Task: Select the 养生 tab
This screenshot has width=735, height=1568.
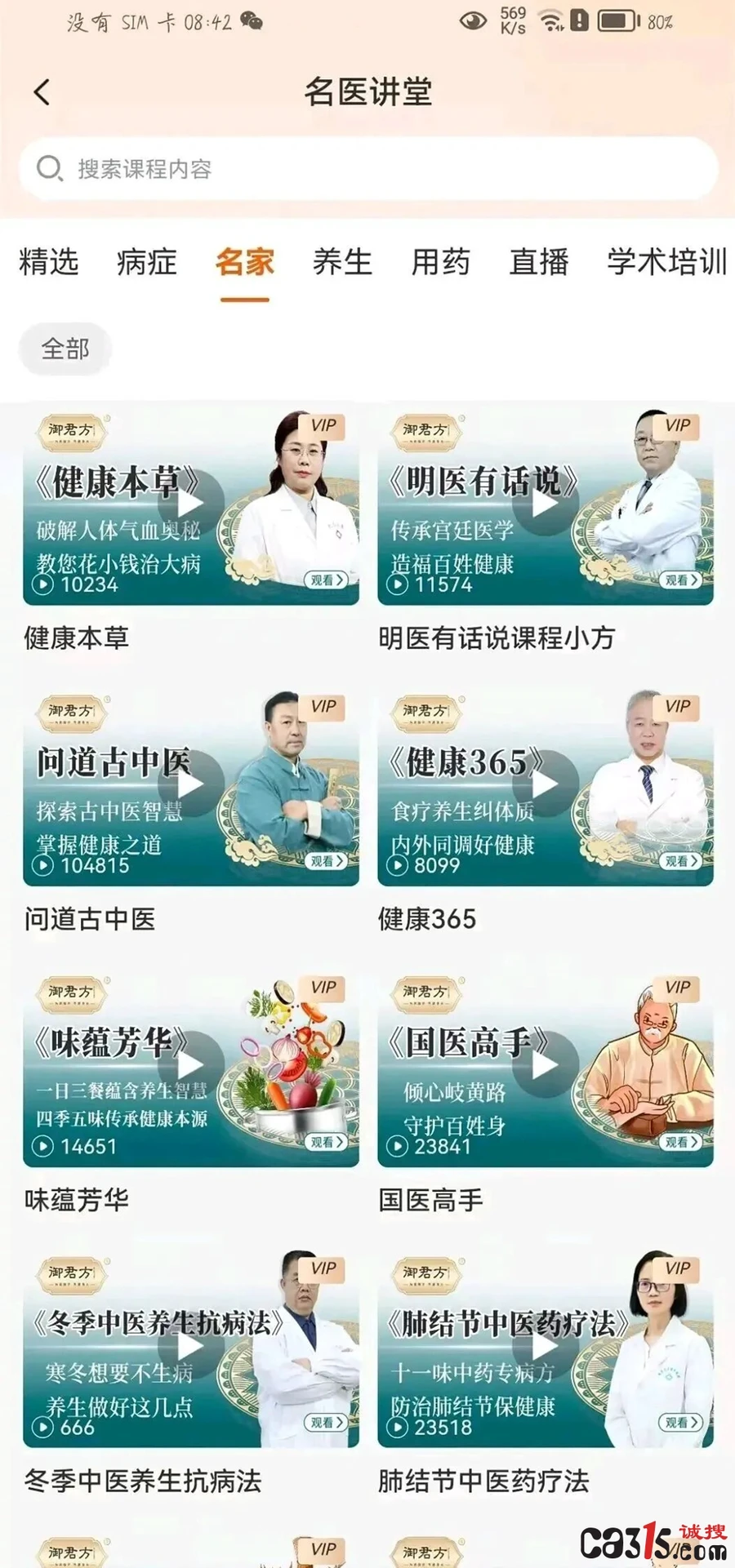Action: [342, 262]
